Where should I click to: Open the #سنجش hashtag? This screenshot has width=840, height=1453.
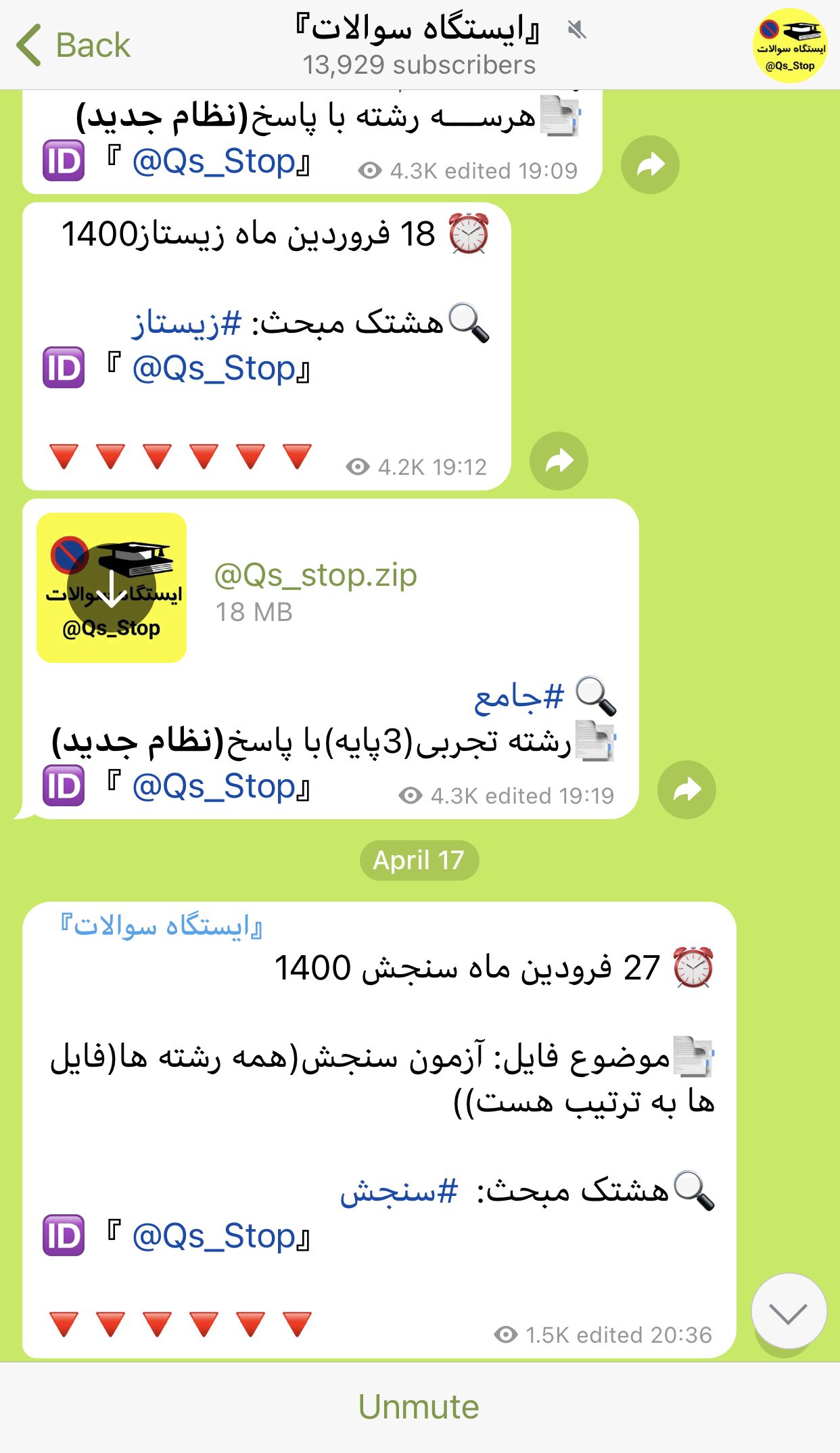pyautogui.click(x=399, y=1191)
